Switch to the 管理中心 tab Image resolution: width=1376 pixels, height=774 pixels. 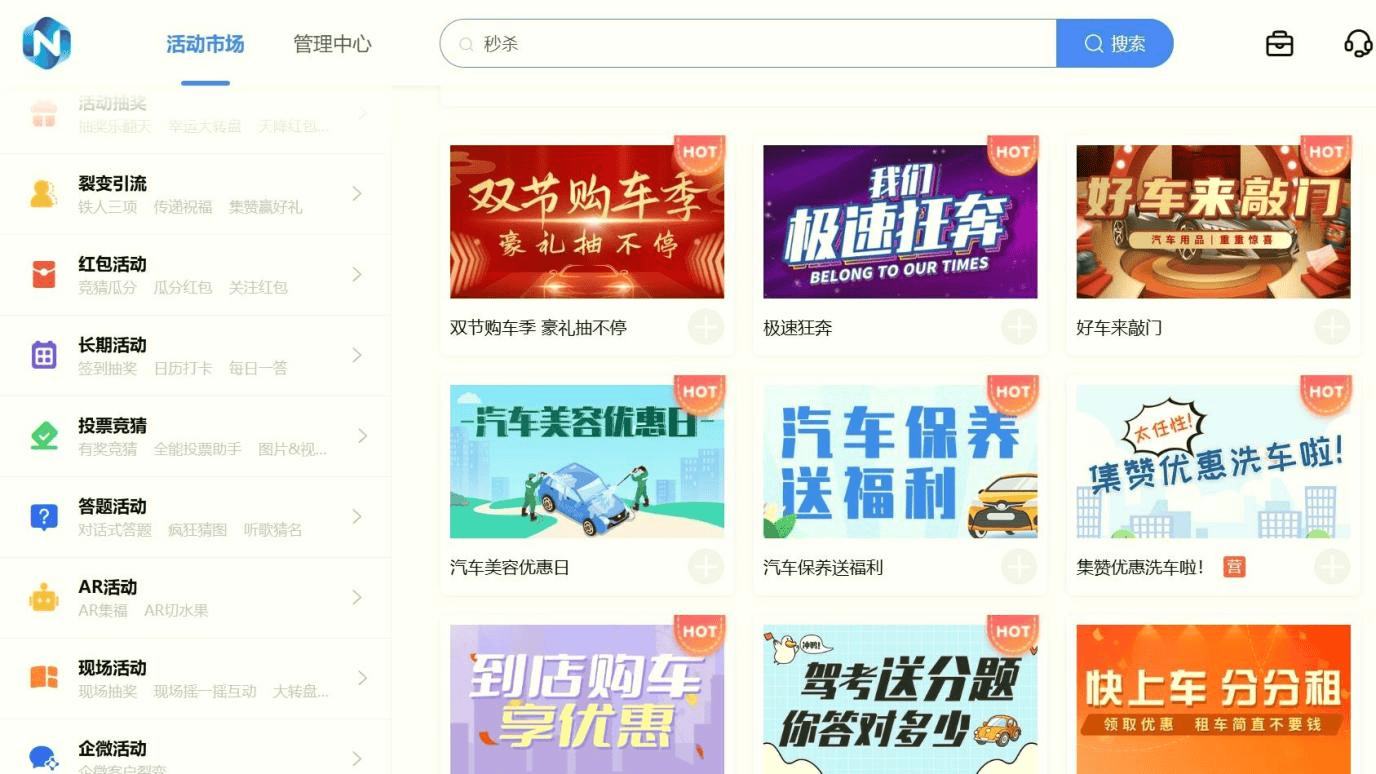click(332, 44)
